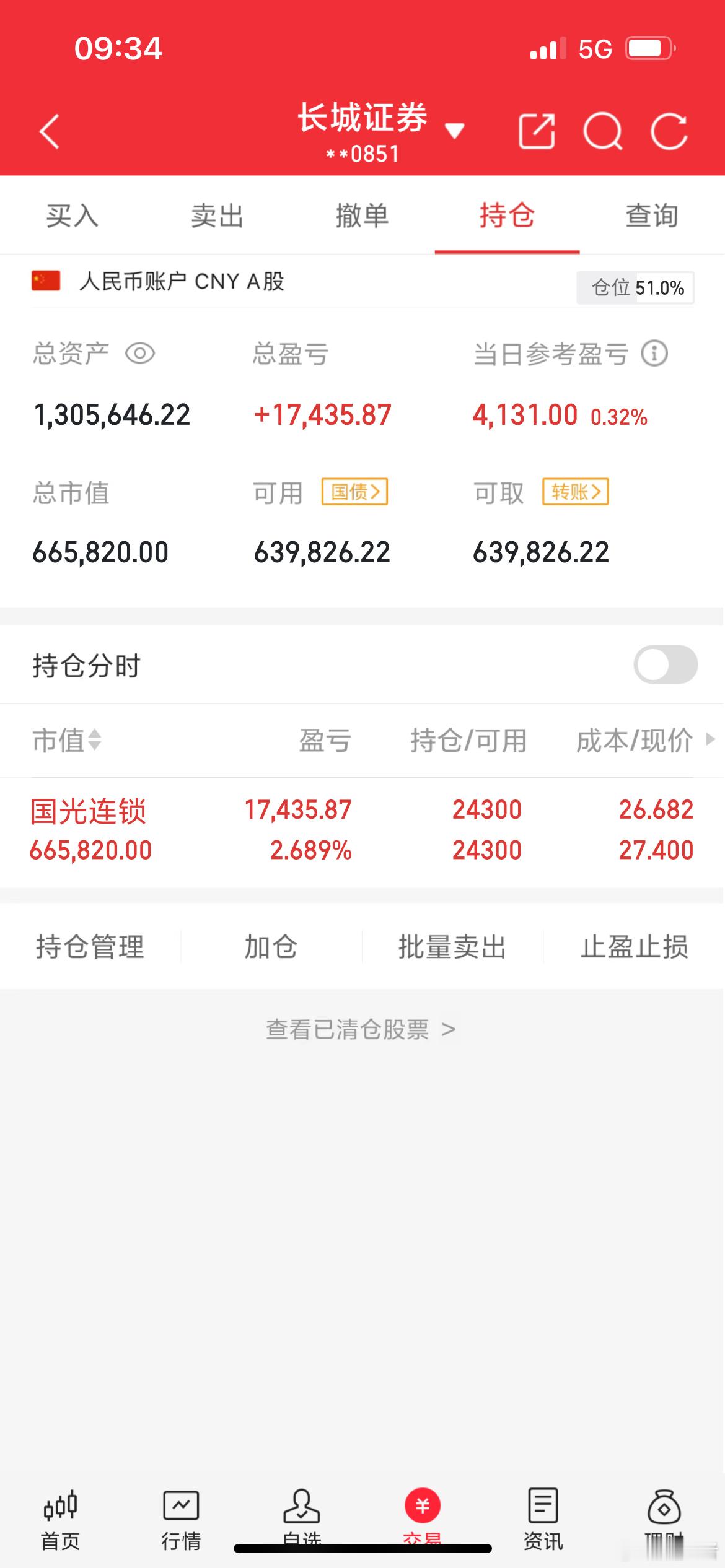The image size is (725, 1568).
Task: Switch to the 卖出 sell tab
Action: point(217,216)
